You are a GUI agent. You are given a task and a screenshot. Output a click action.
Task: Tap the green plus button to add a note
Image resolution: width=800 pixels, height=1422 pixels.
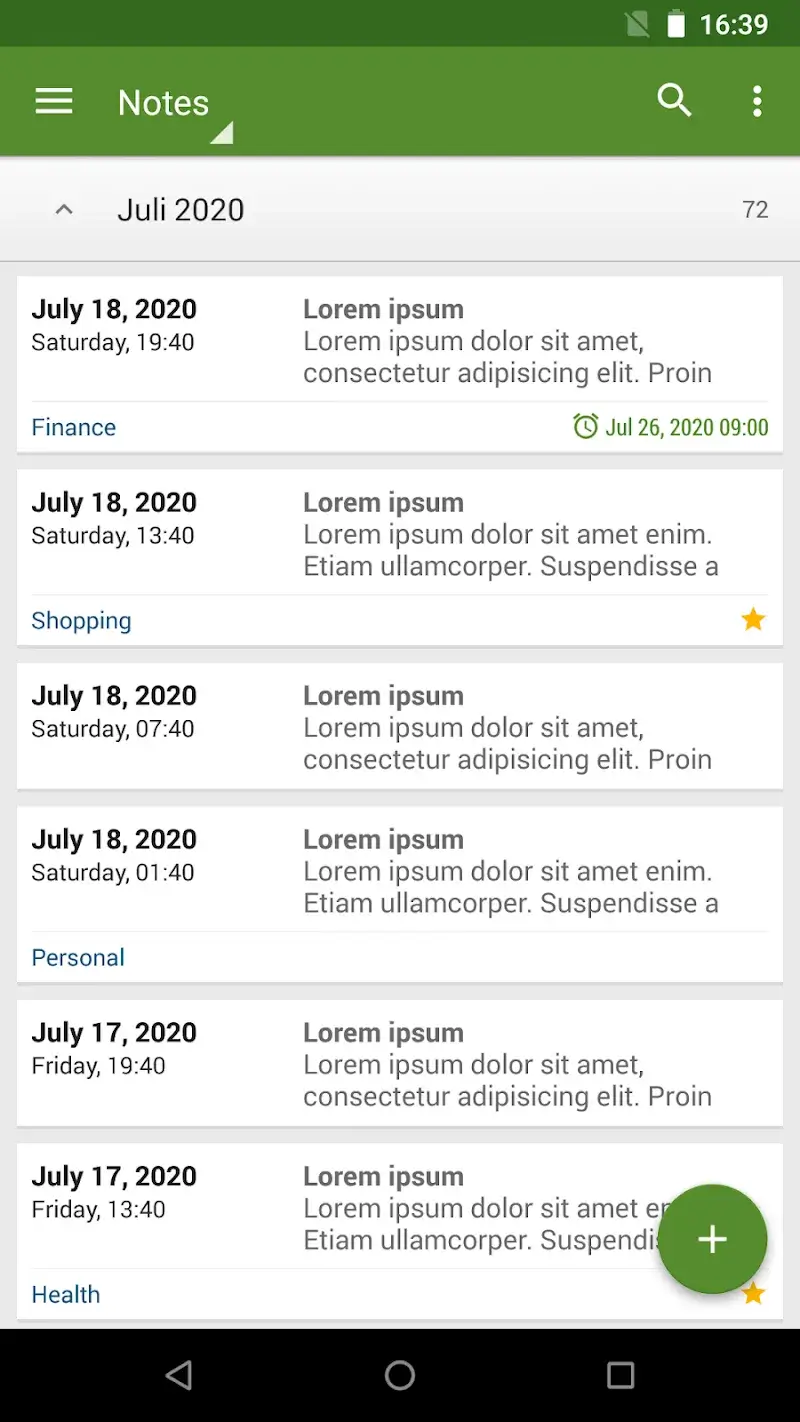712,1239
